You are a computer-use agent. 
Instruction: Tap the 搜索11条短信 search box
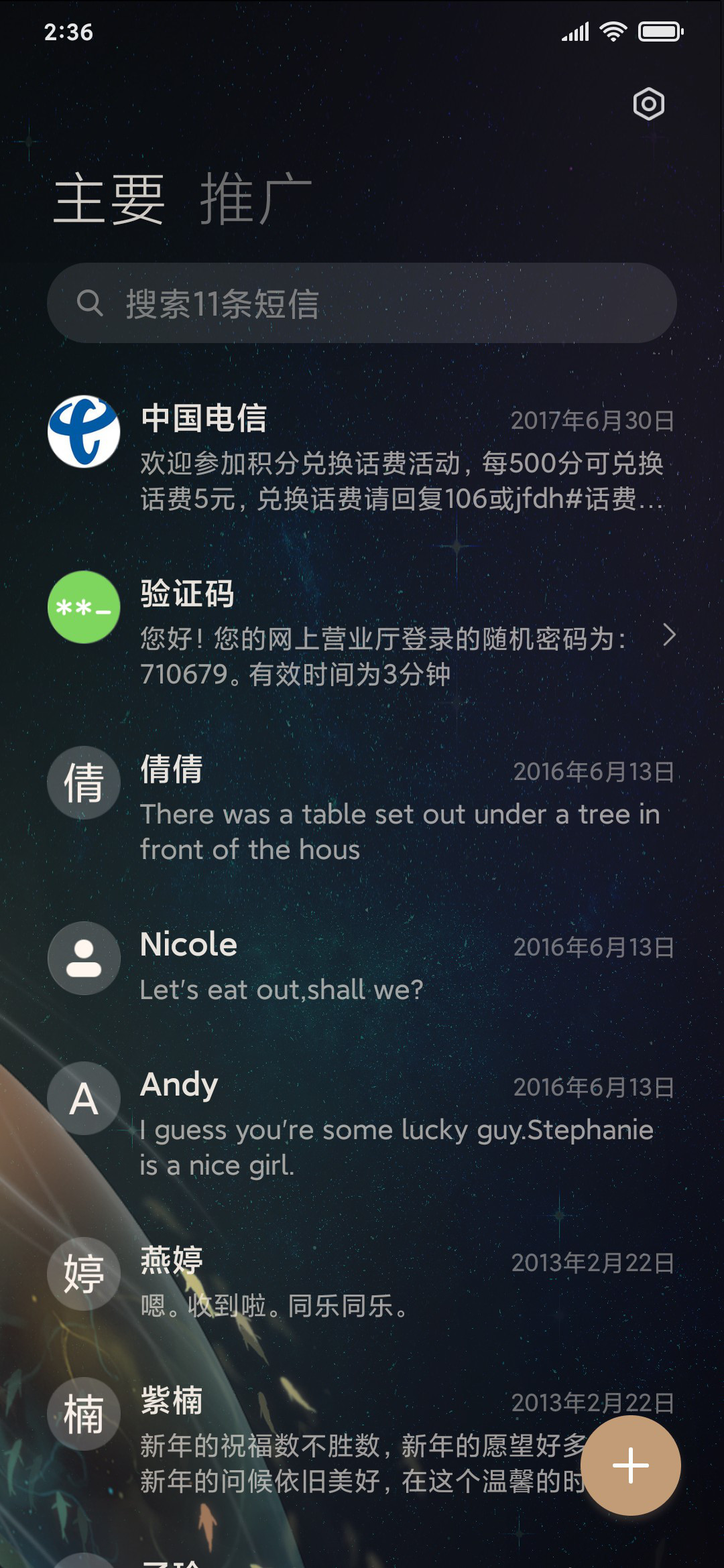point(362,303)
